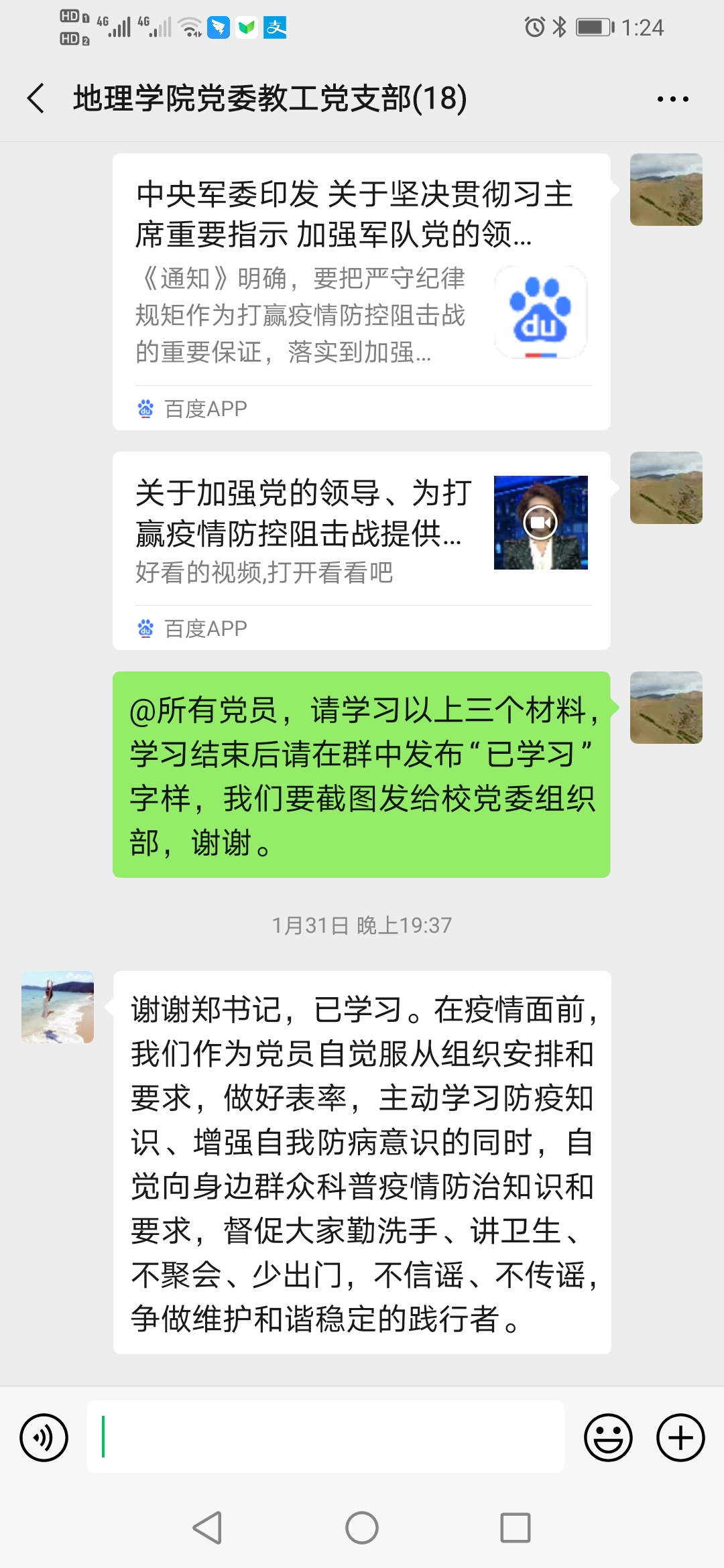Viewport: 724px width, 1568px height.
Task: Tap the back chevron to leave the chat
Action: pyautogui.click(x=35, y=97)
